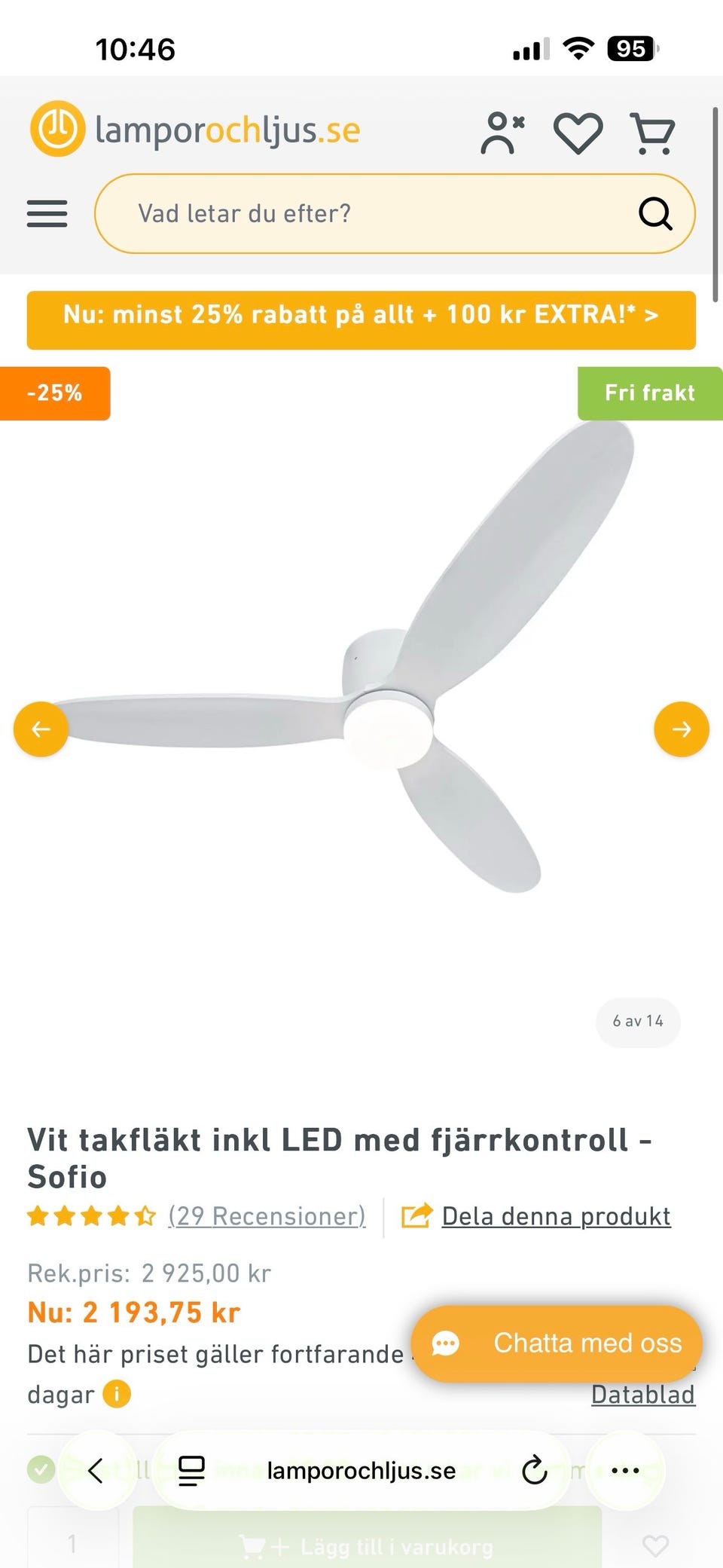The image size is (723, 1568).
Task: Tap the info icon next to dagar
Action: pos(117,1395)
